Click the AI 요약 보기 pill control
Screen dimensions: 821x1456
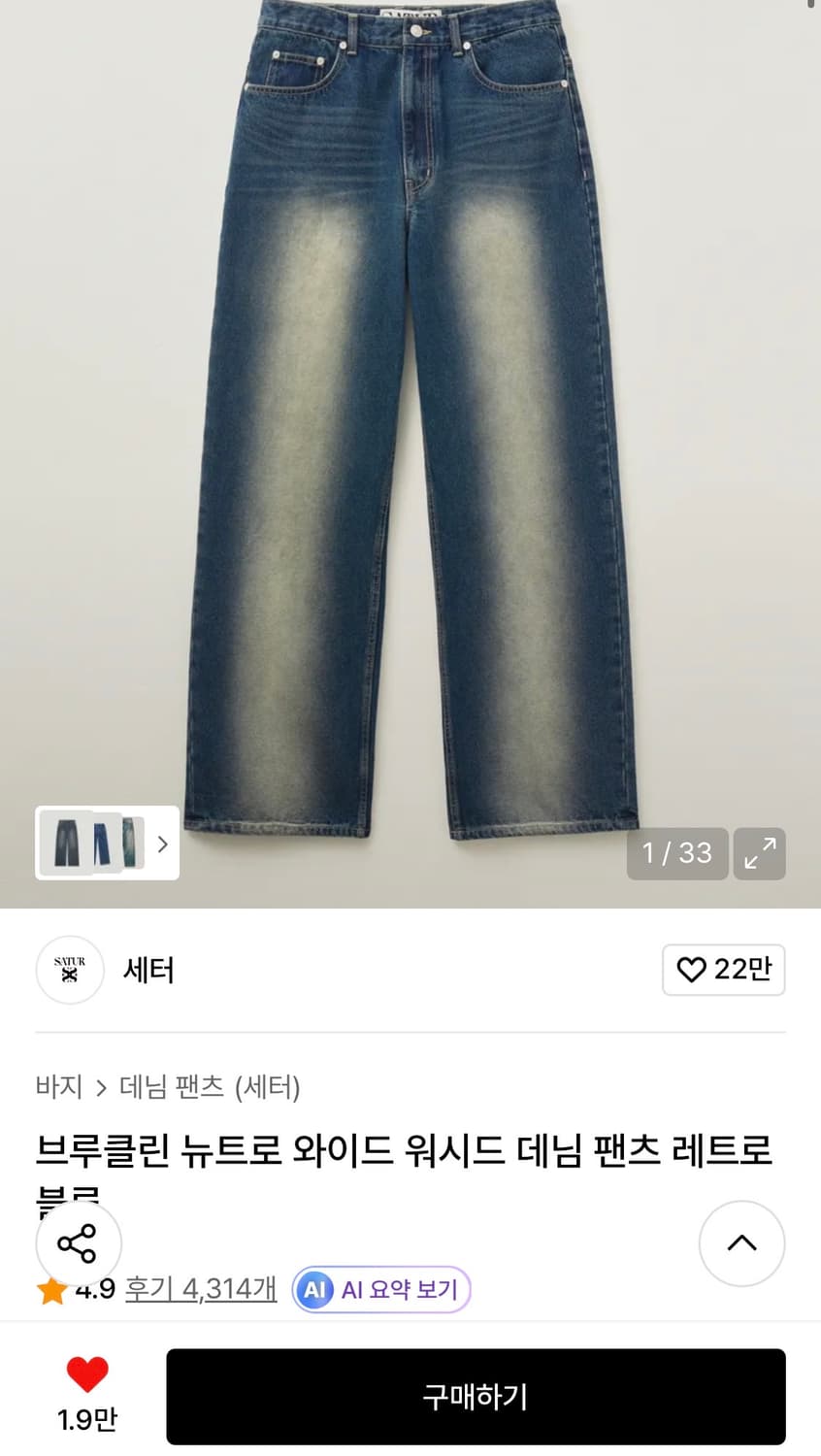click(380, 1289)
